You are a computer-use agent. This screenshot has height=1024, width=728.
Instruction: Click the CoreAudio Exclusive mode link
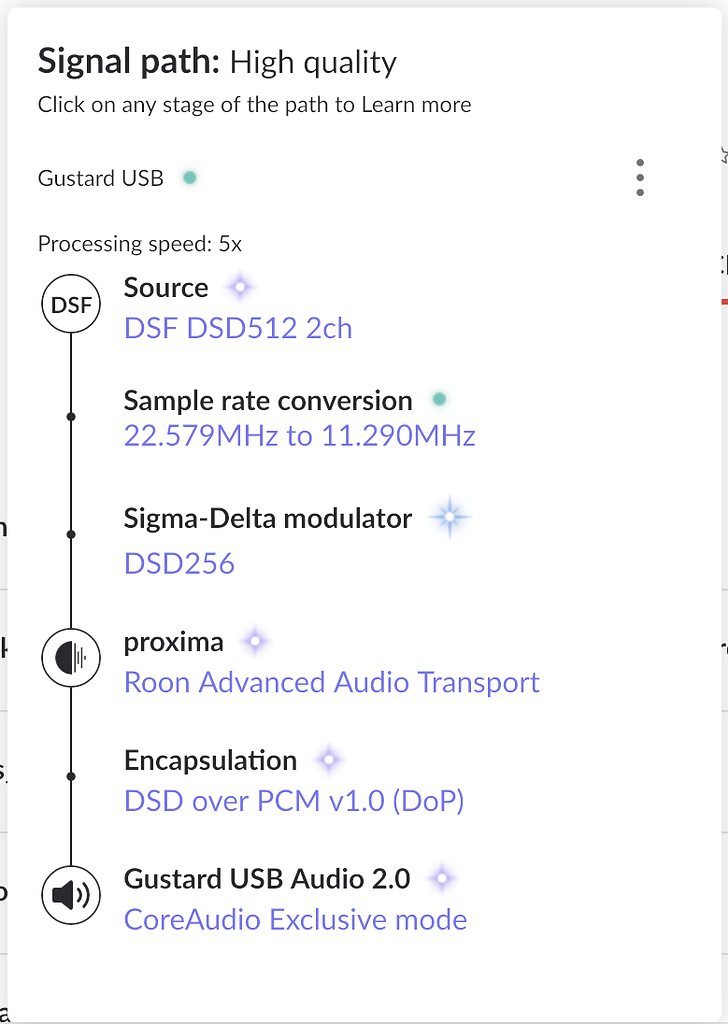[x=295, y=919]
